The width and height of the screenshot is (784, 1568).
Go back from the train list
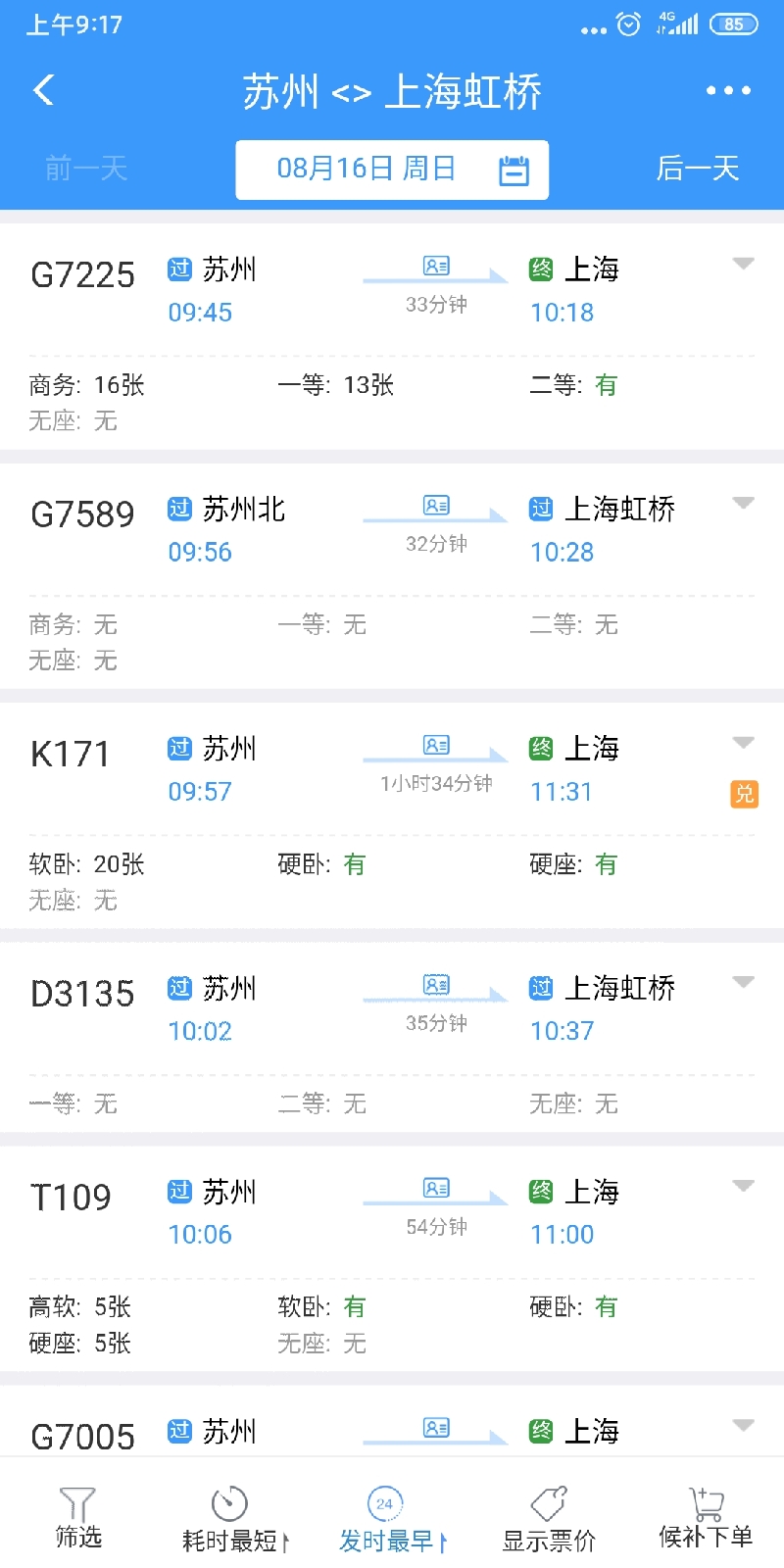[x=43, y=91]
